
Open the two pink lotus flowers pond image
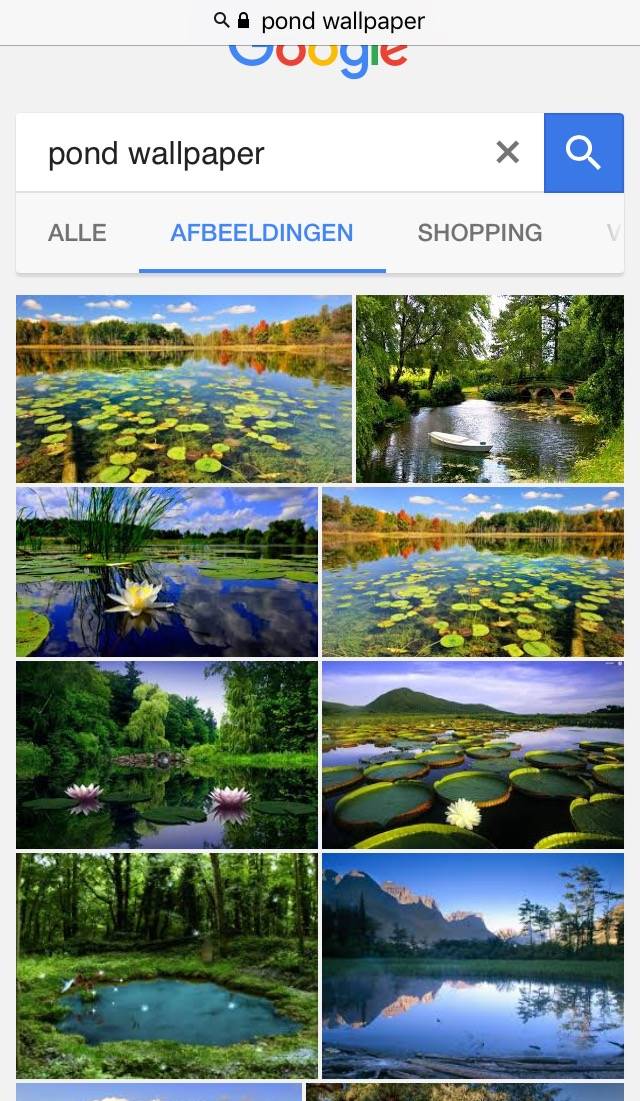pyautogui.click(x=167, y=755)
